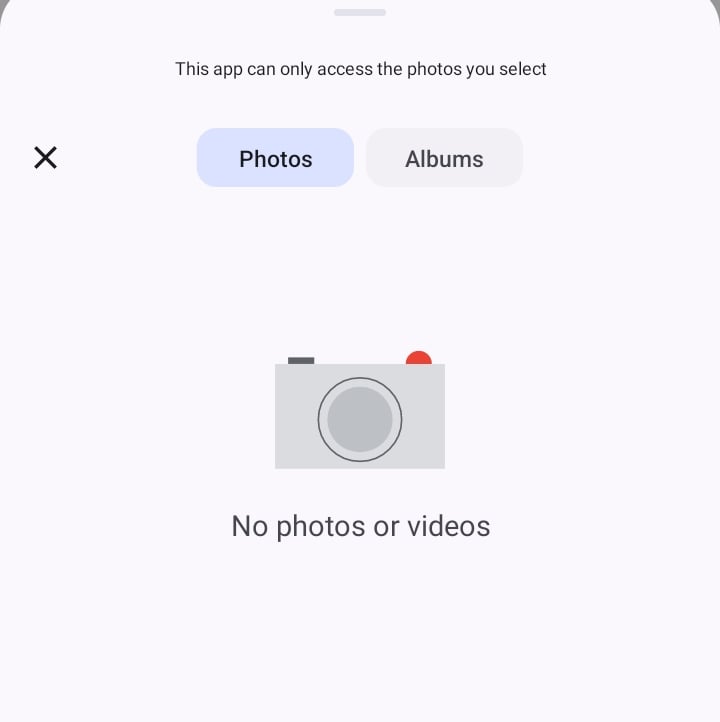720x722 pixels.
Task: Select Albums to browse photo collections
Action: tap(444, 157)
